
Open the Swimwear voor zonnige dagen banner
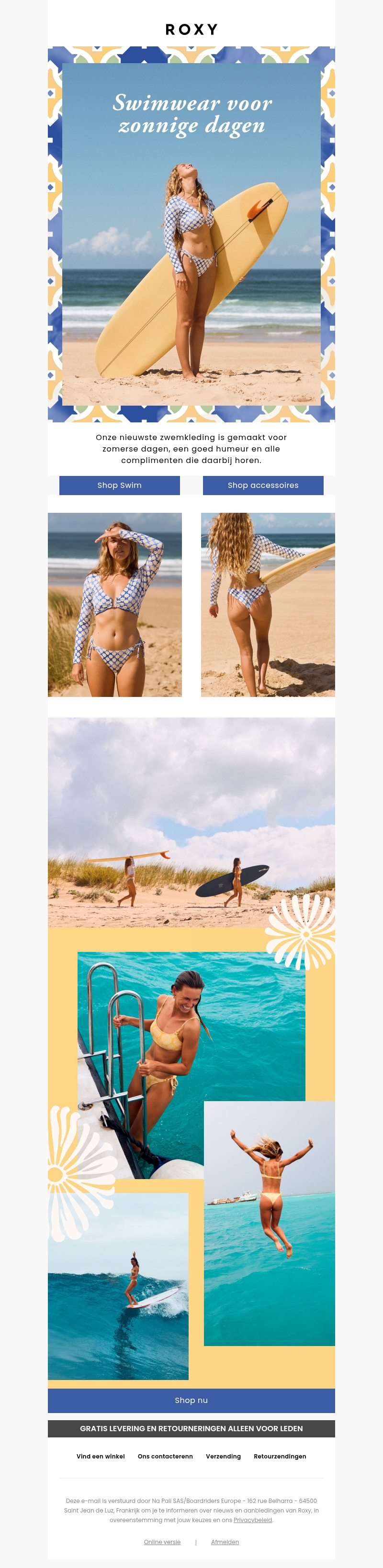pos(191,234)
